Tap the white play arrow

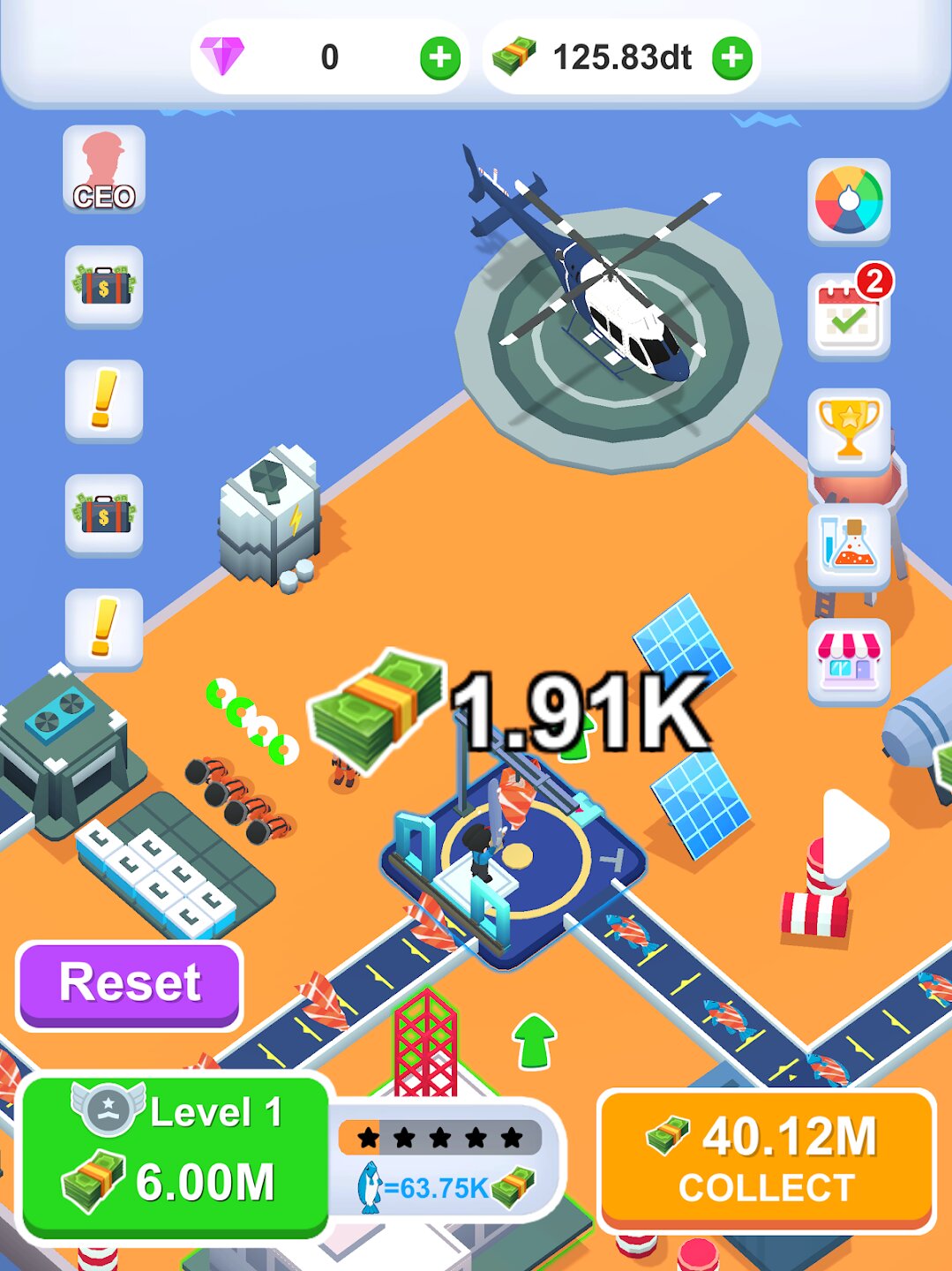pyautogui.click(x=851, y=832)
